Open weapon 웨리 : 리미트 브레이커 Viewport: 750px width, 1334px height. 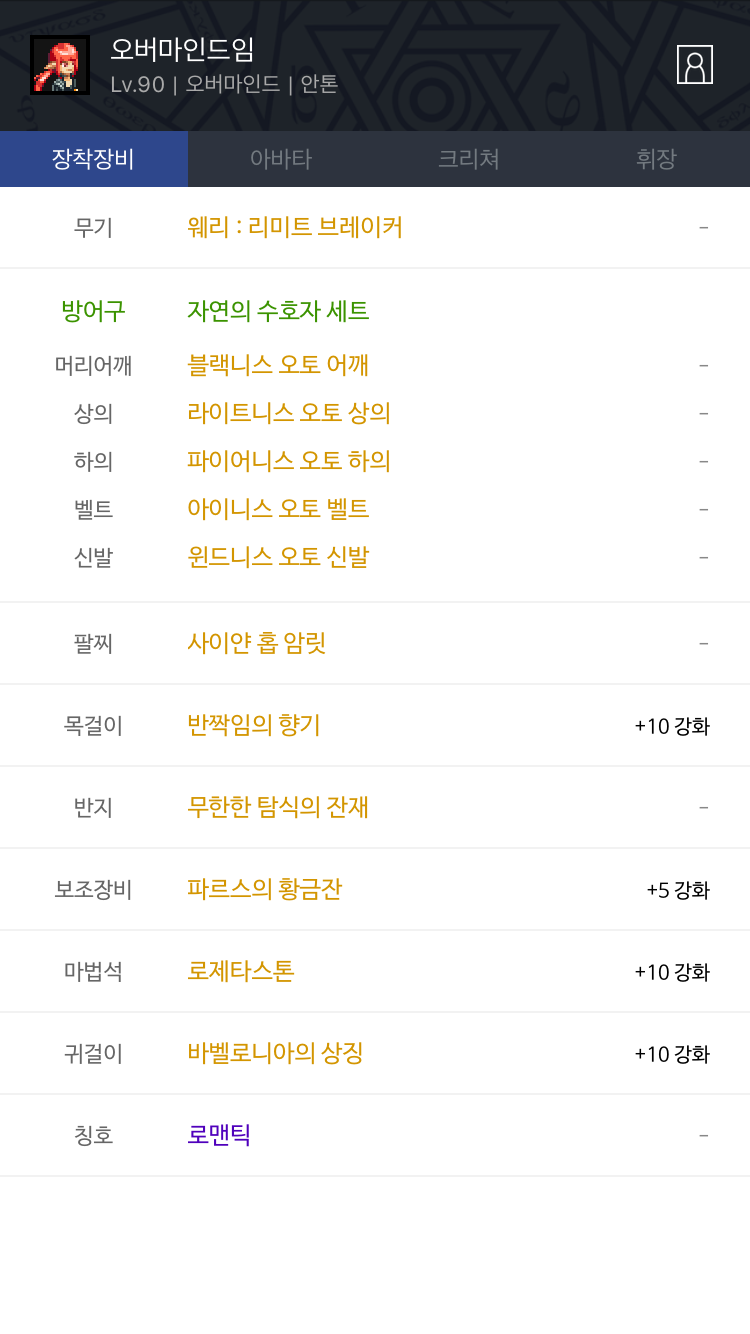[294, 227]
